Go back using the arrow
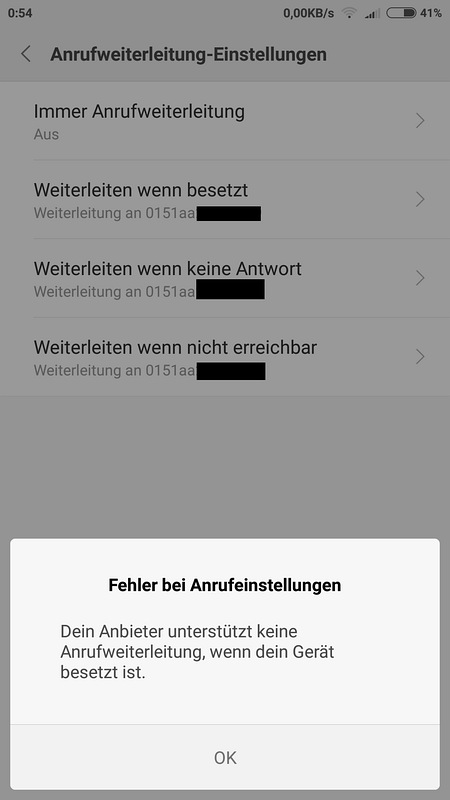 coord(26,54)
